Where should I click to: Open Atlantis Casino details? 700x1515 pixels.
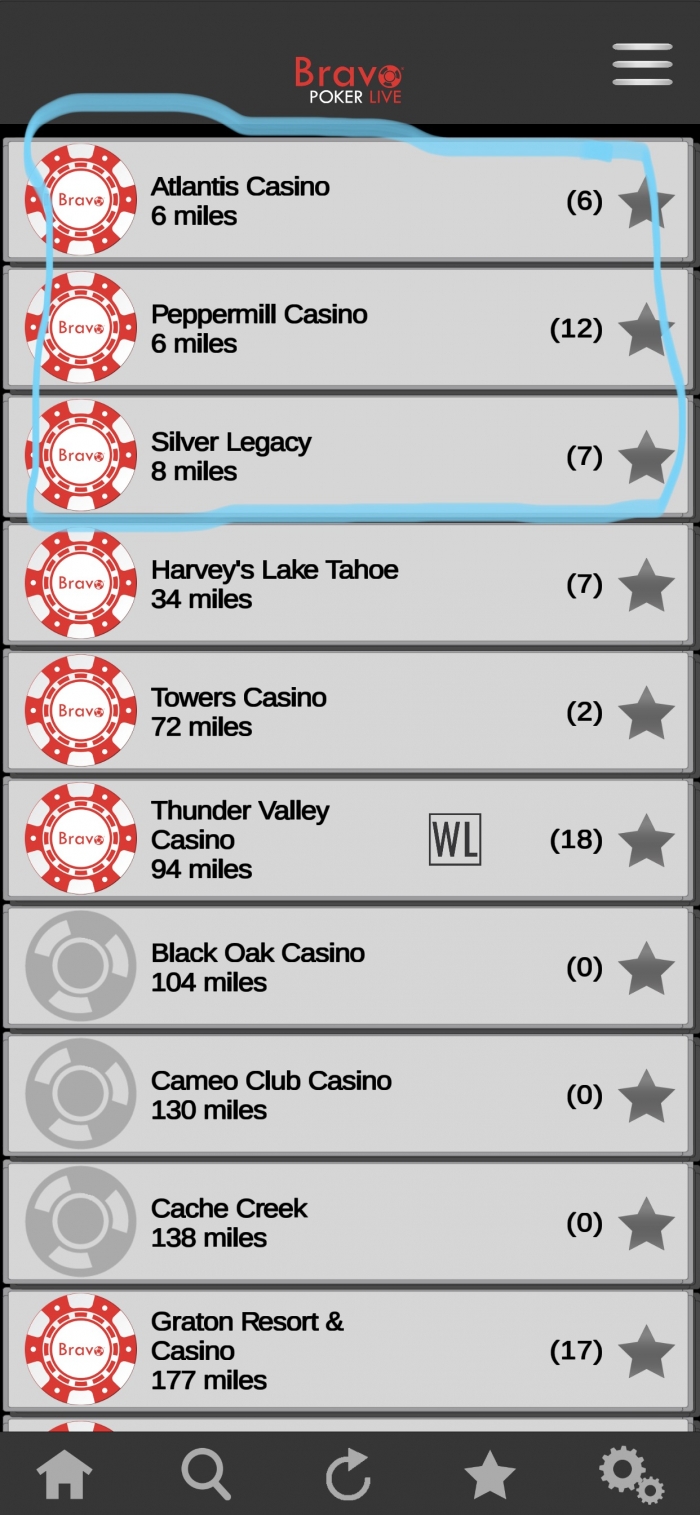coord(349,201)
